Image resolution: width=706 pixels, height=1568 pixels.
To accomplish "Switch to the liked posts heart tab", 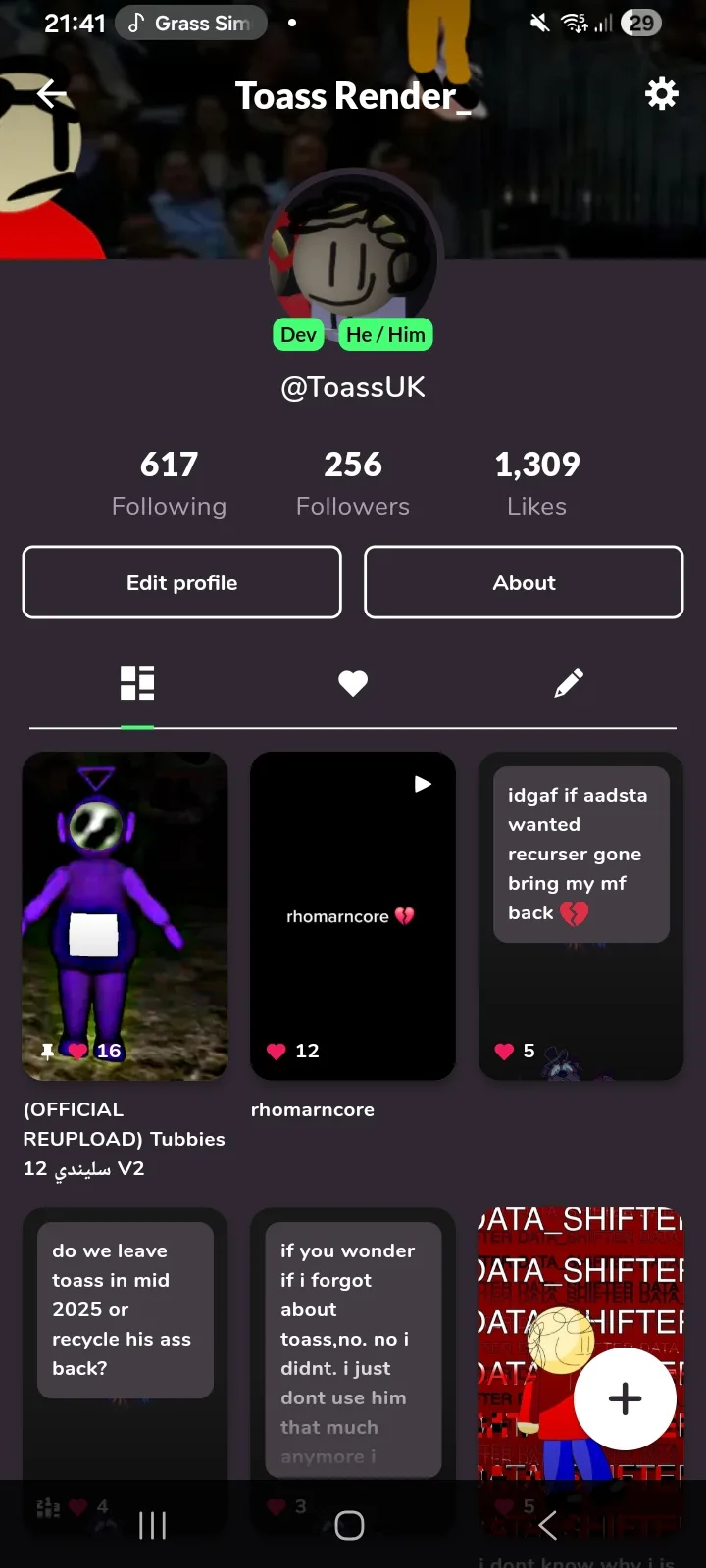I will coord(353,683).
